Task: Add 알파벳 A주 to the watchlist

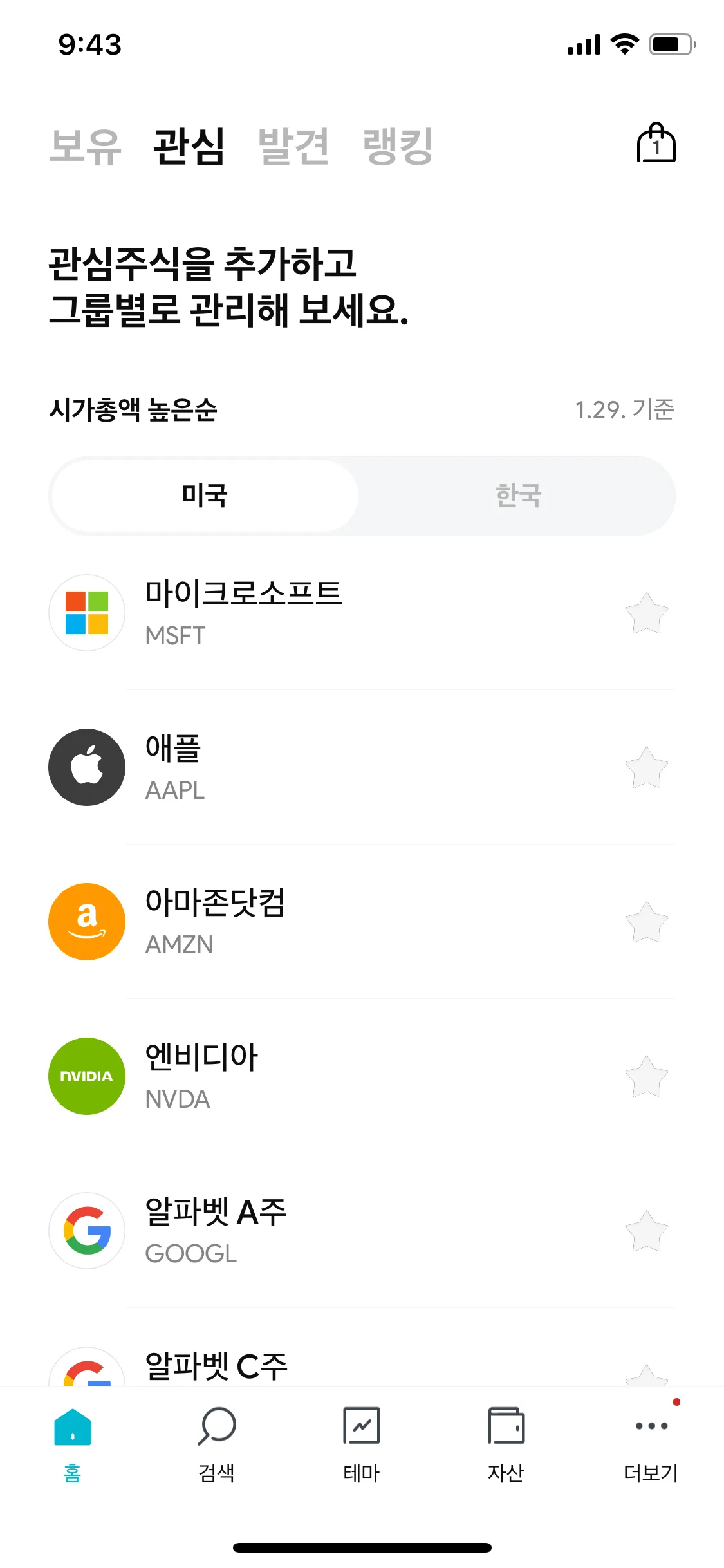Action: (646, 1231)
